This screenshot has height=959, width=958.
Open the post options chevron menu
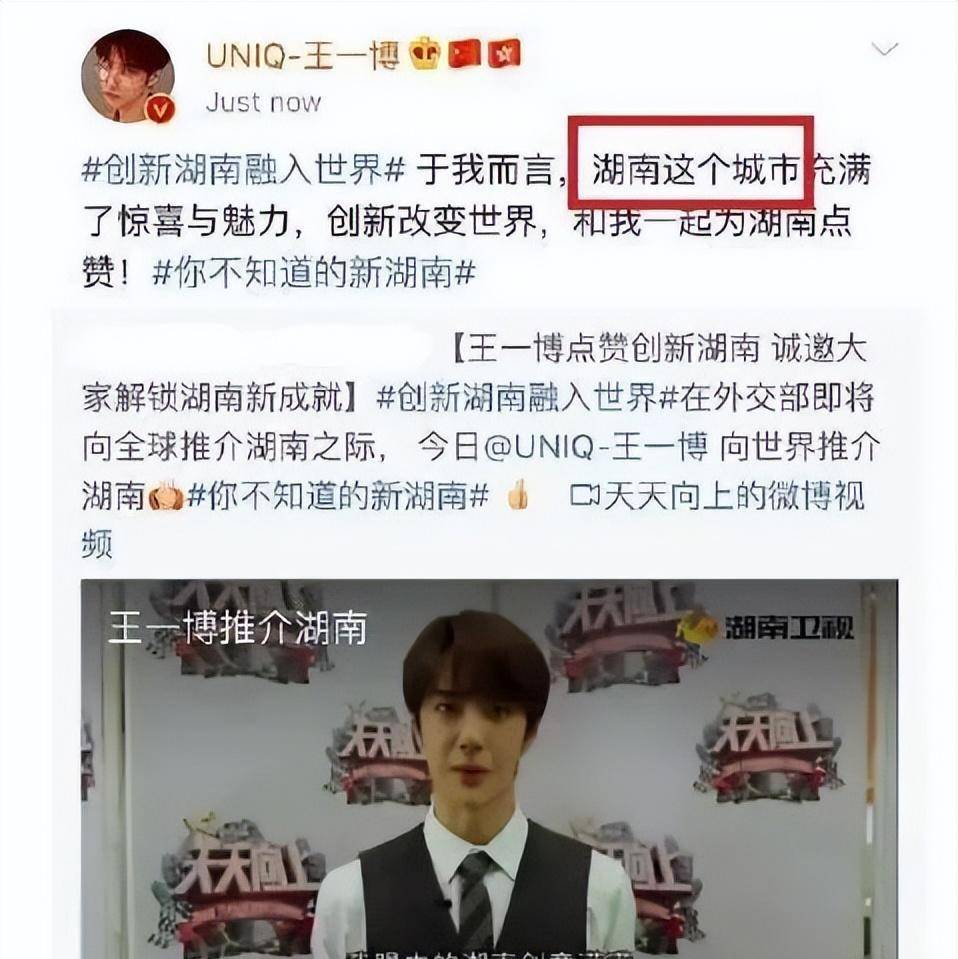[x=884, y=50]
